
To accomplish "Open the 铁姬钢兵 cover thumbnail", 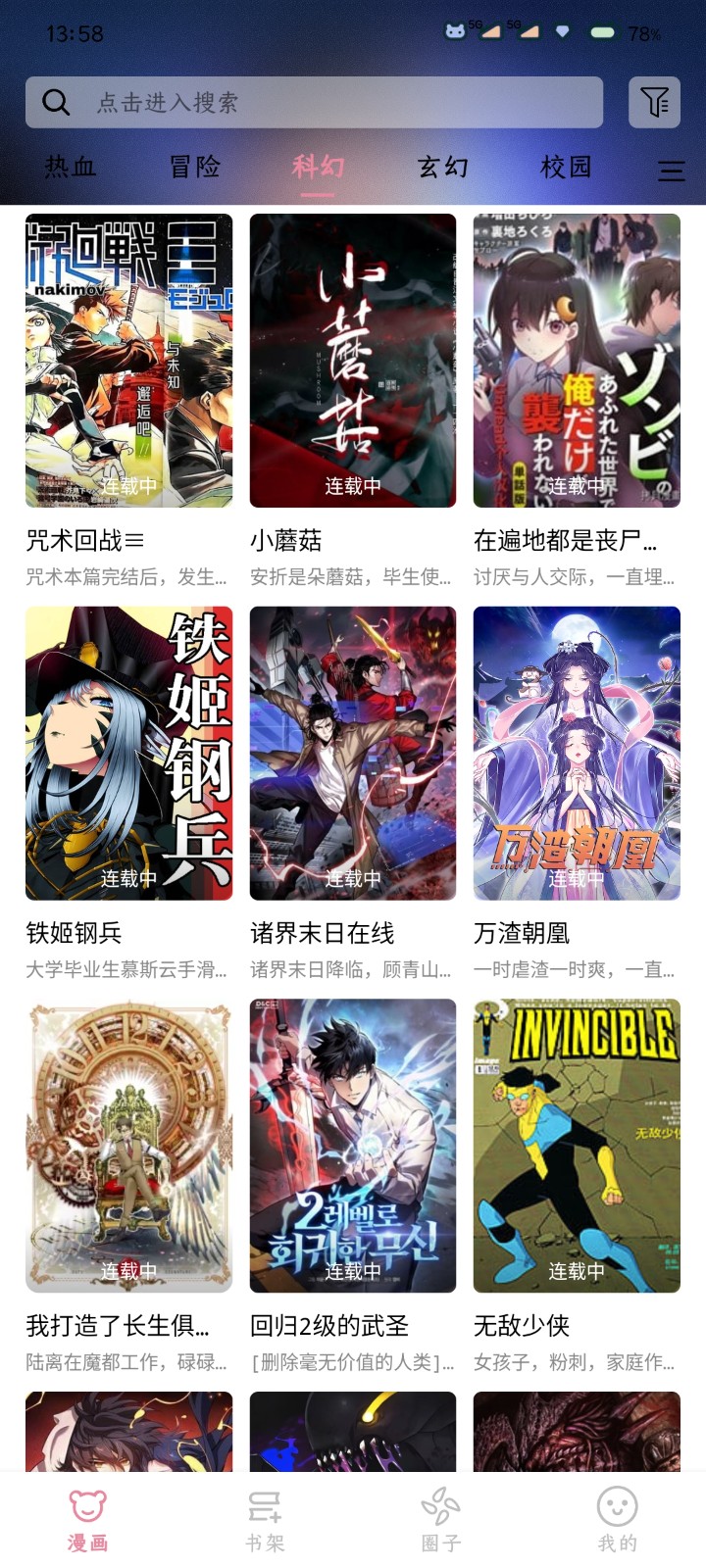I will coord(128,754).
